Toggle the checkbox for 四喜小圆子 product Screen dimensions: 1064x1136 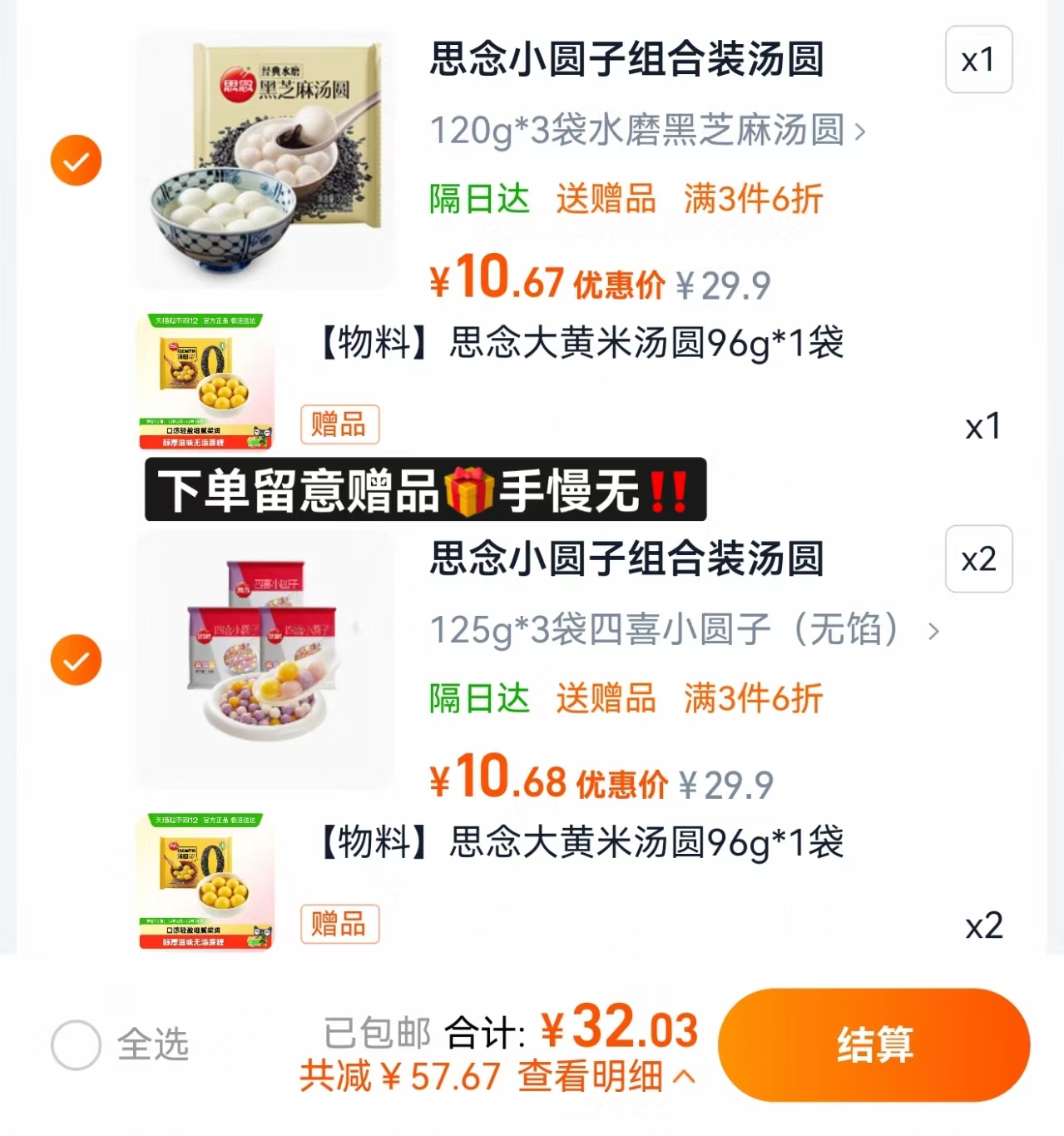point(76,659)
